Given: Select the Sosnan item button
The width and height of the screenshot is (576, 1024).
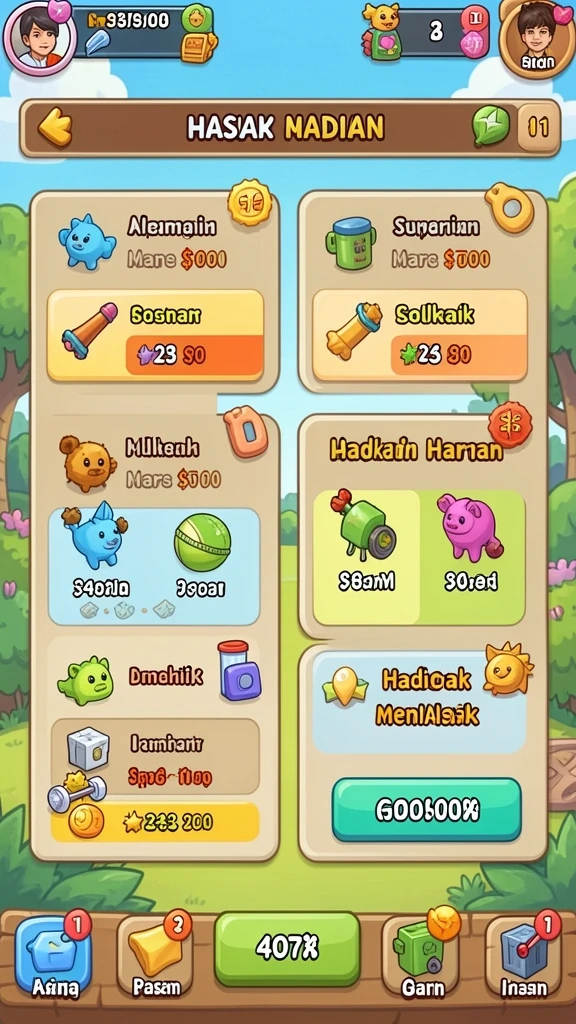Looking at the screenshot, I should point(156,336).
